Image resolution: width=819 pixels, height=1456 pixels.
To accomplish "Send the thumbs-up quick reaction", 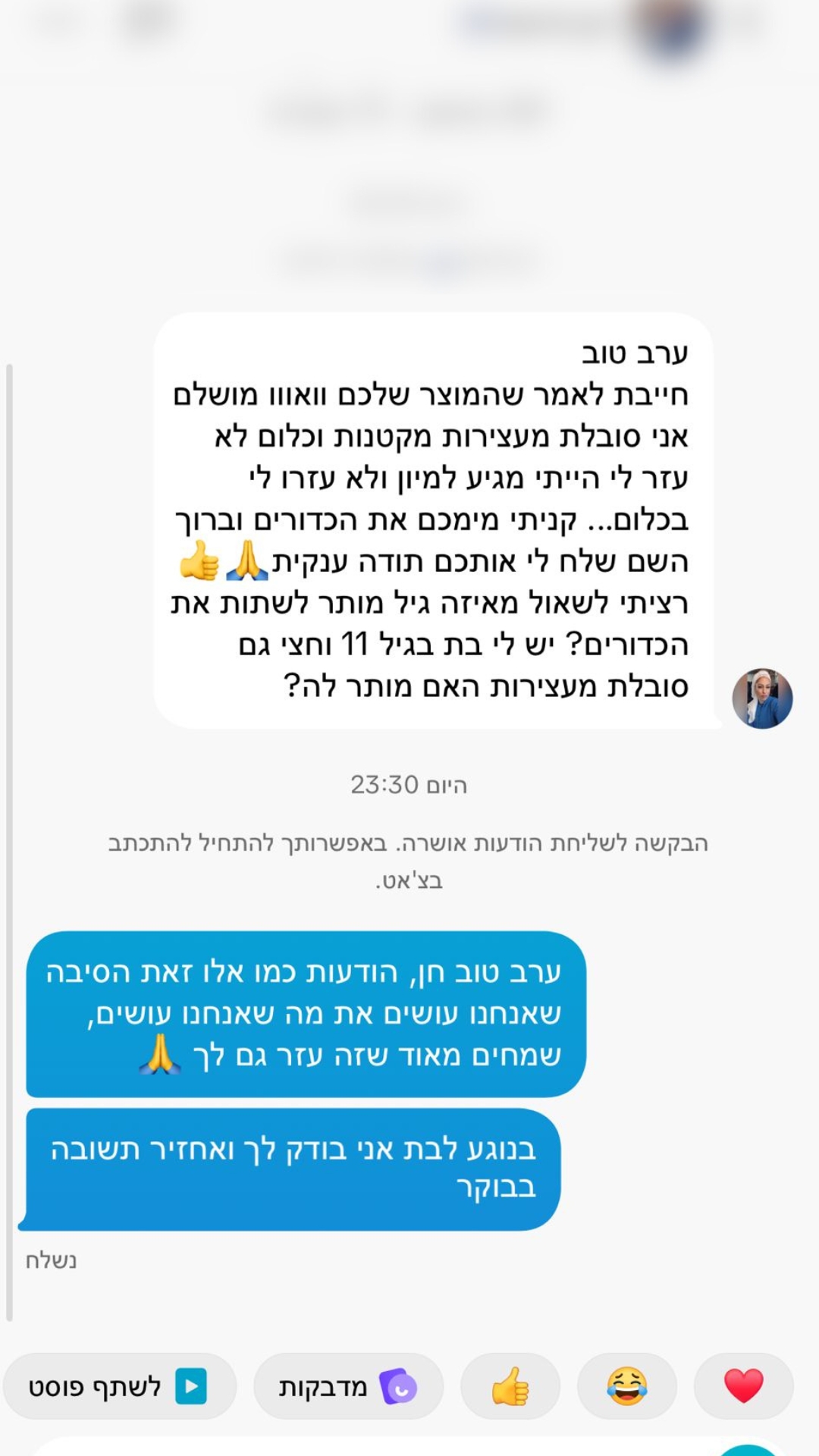I will 510,1386.
